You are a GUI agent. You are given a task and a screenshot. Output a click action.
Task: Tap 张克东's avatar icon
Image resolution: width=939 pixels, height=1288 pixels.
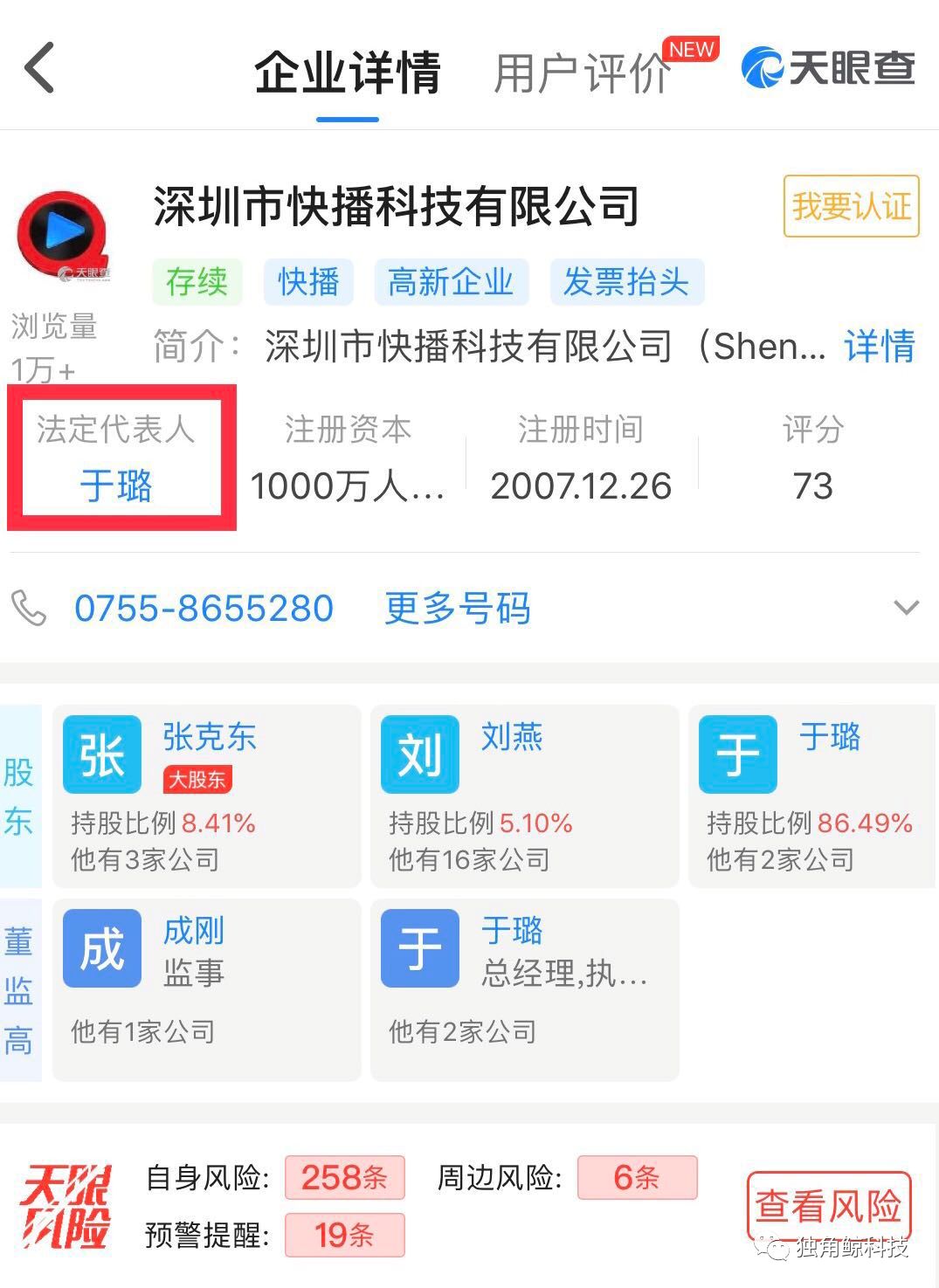click(101, 753)
